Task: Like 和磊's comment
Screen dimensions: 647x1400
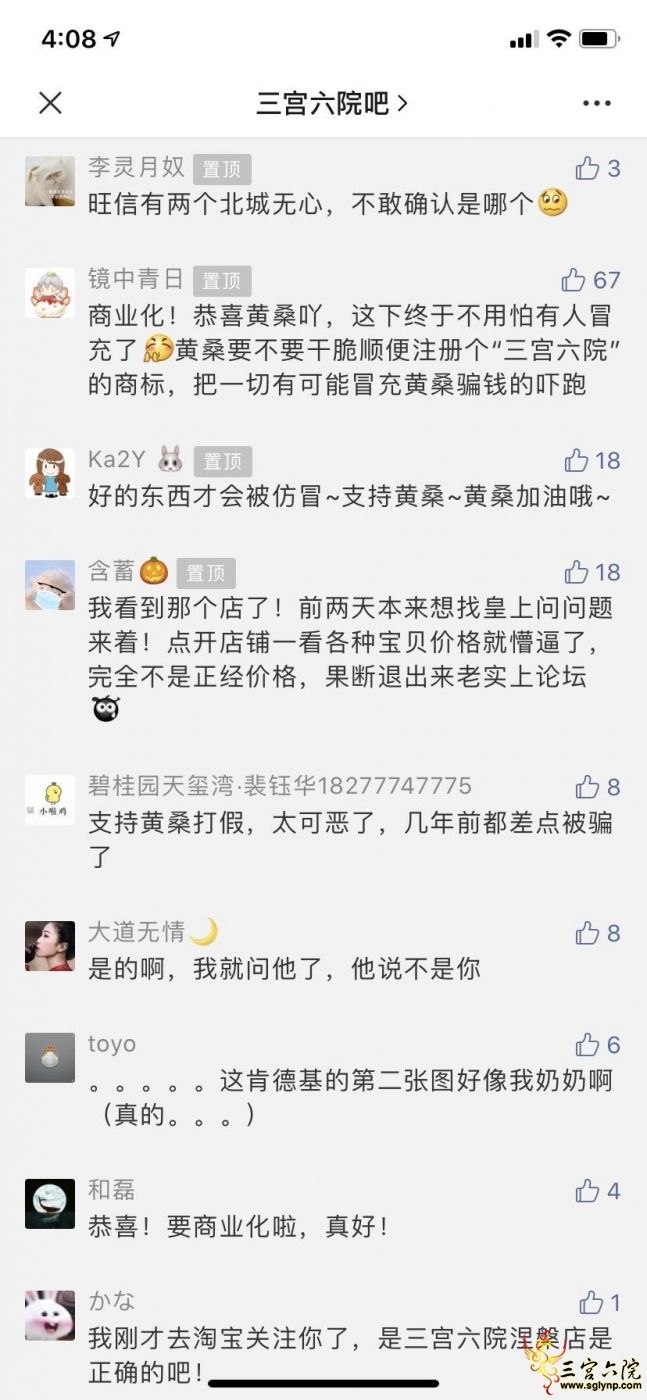Action: 587,1191
